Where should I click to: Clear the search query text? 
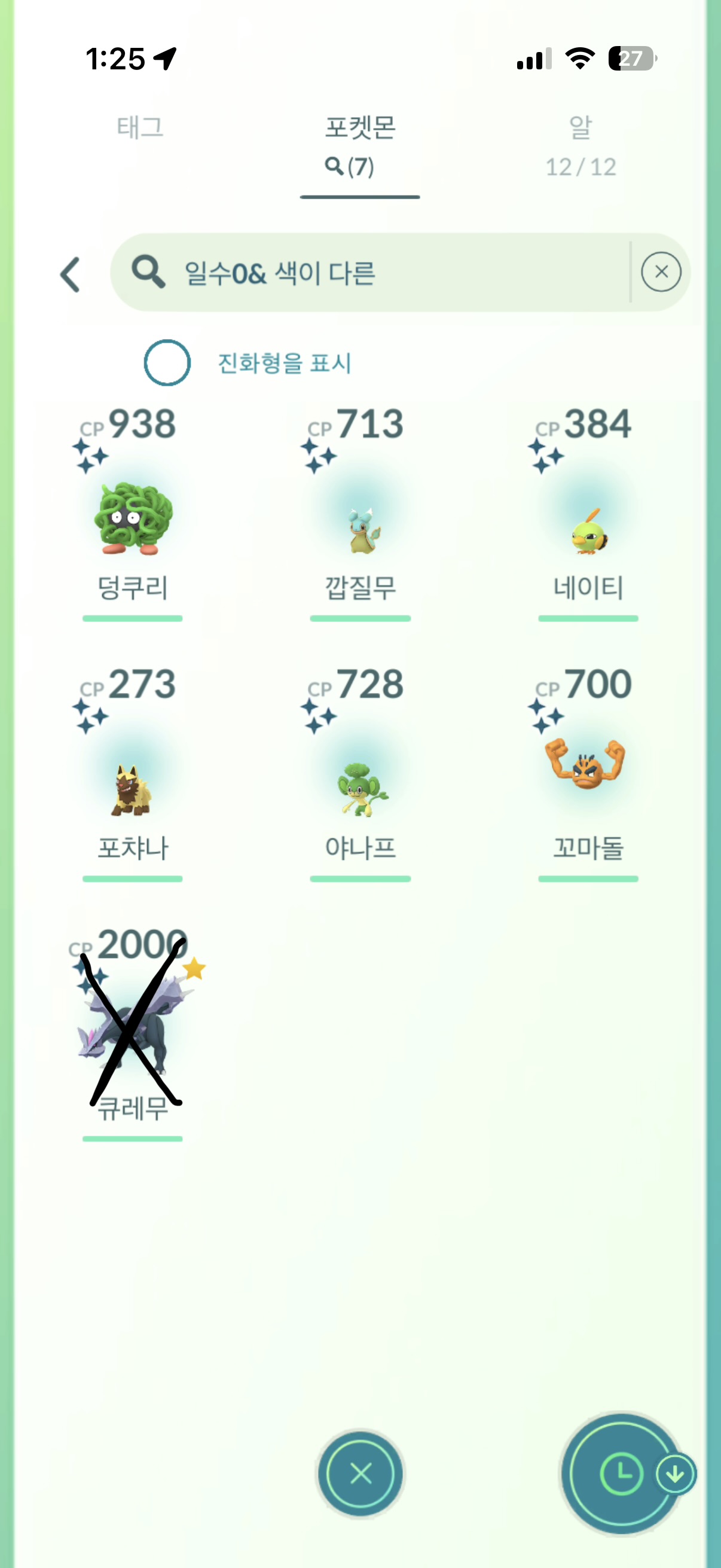coord(661,272)
